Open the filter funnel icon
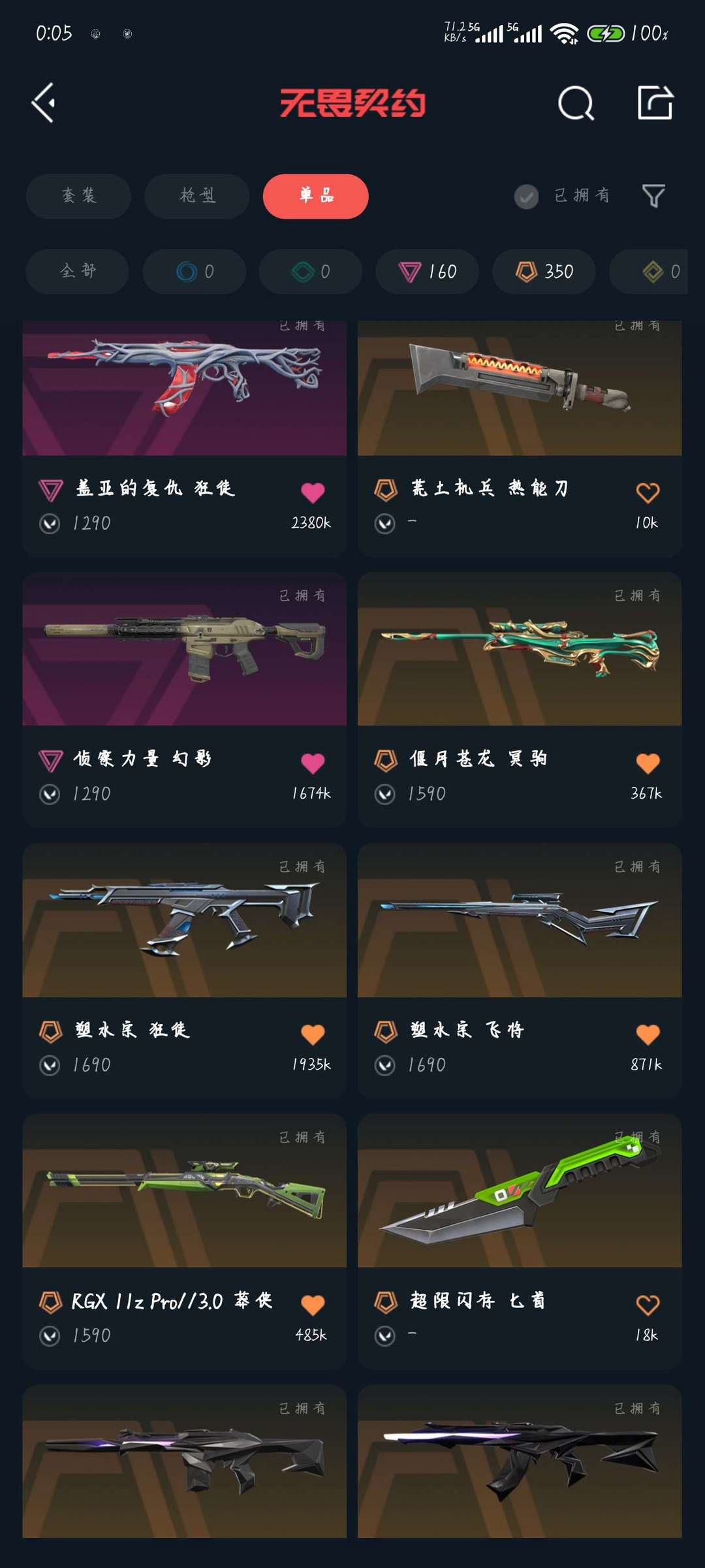 pos(653,195)
